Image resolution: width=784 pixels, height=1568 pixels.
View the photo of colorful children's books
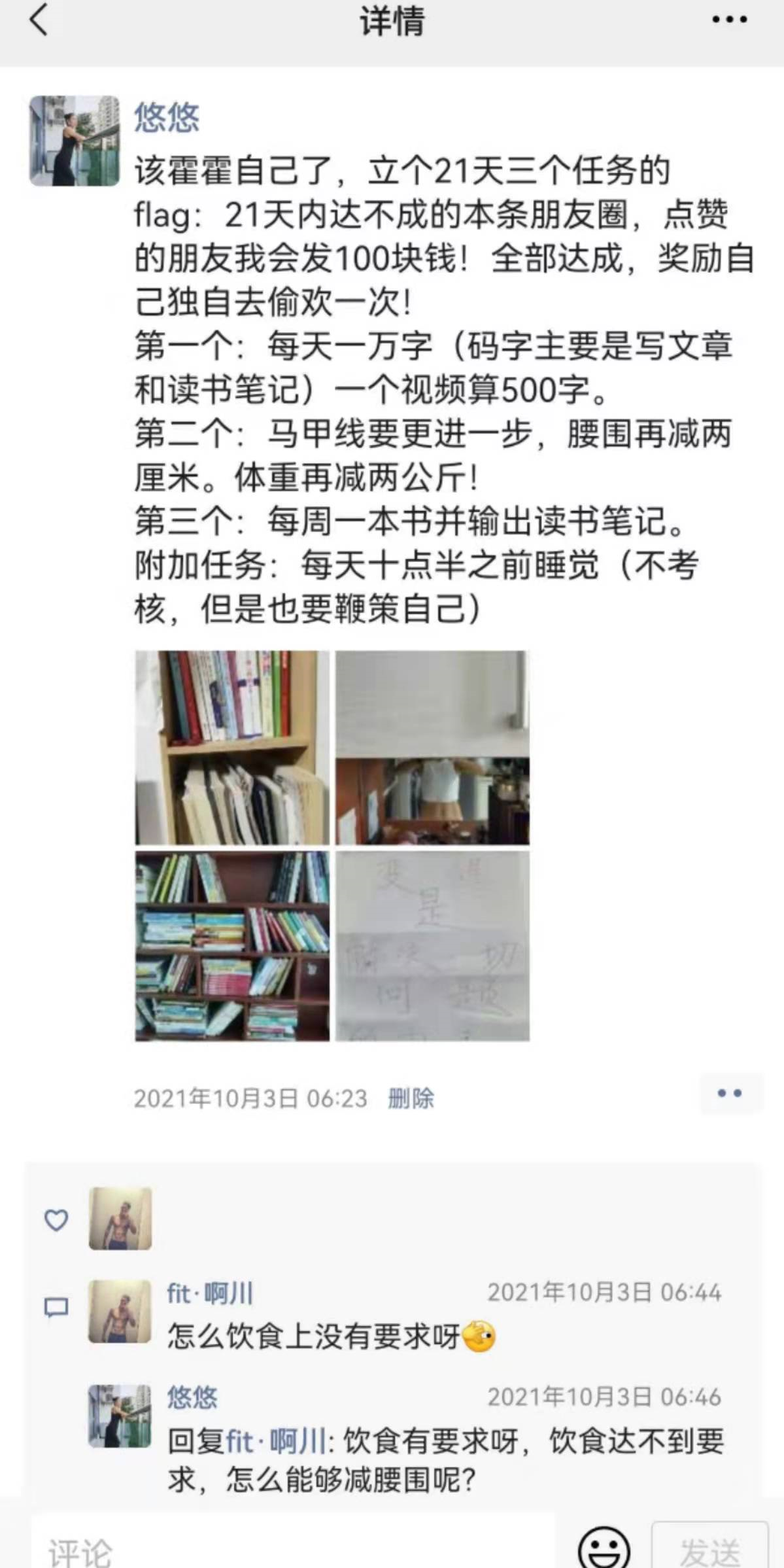[x=232, y=946]
